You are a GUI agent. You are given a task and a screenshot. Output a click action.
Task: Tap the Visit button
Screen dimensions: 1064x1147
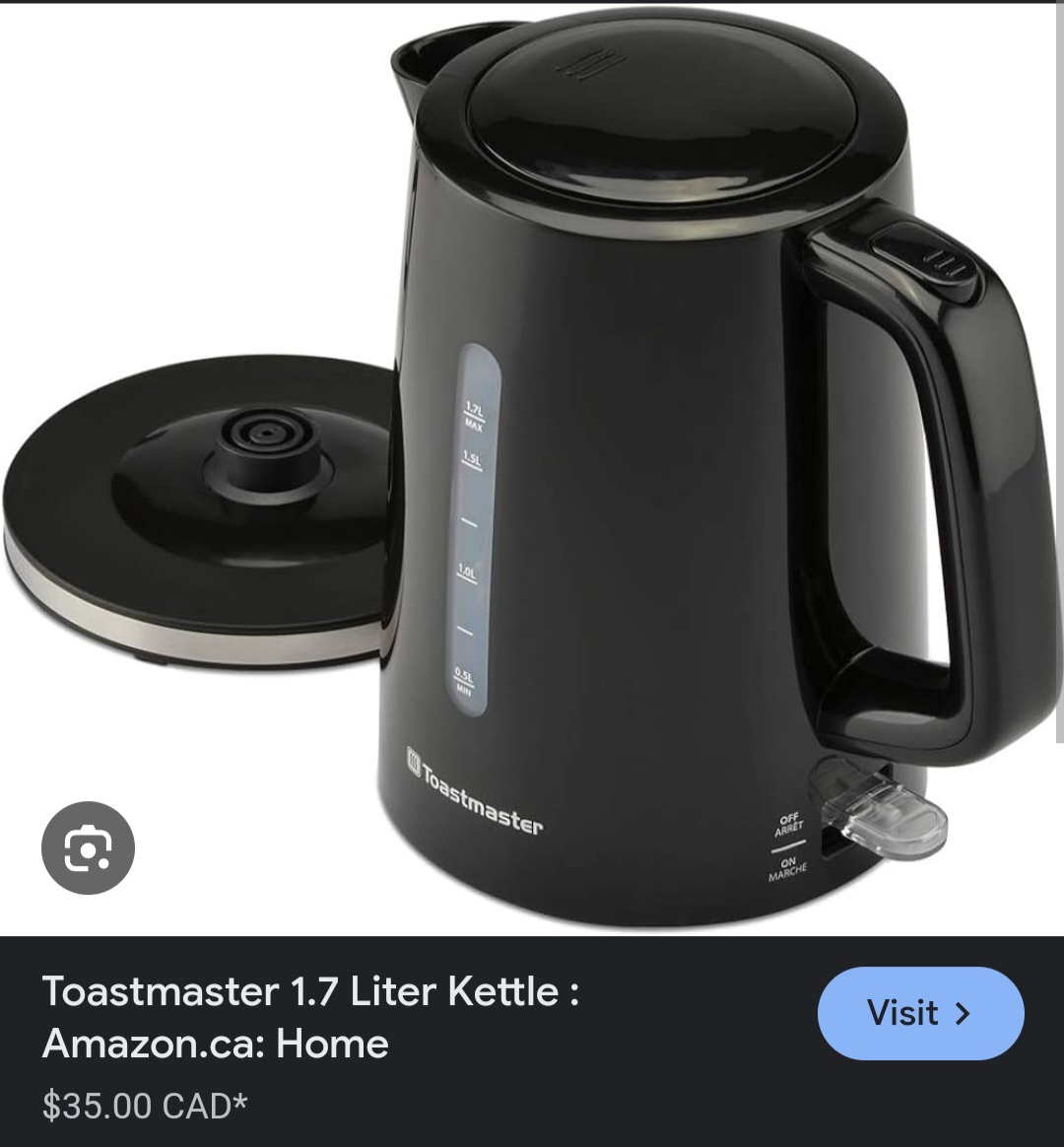click(x=920, y=1013)
